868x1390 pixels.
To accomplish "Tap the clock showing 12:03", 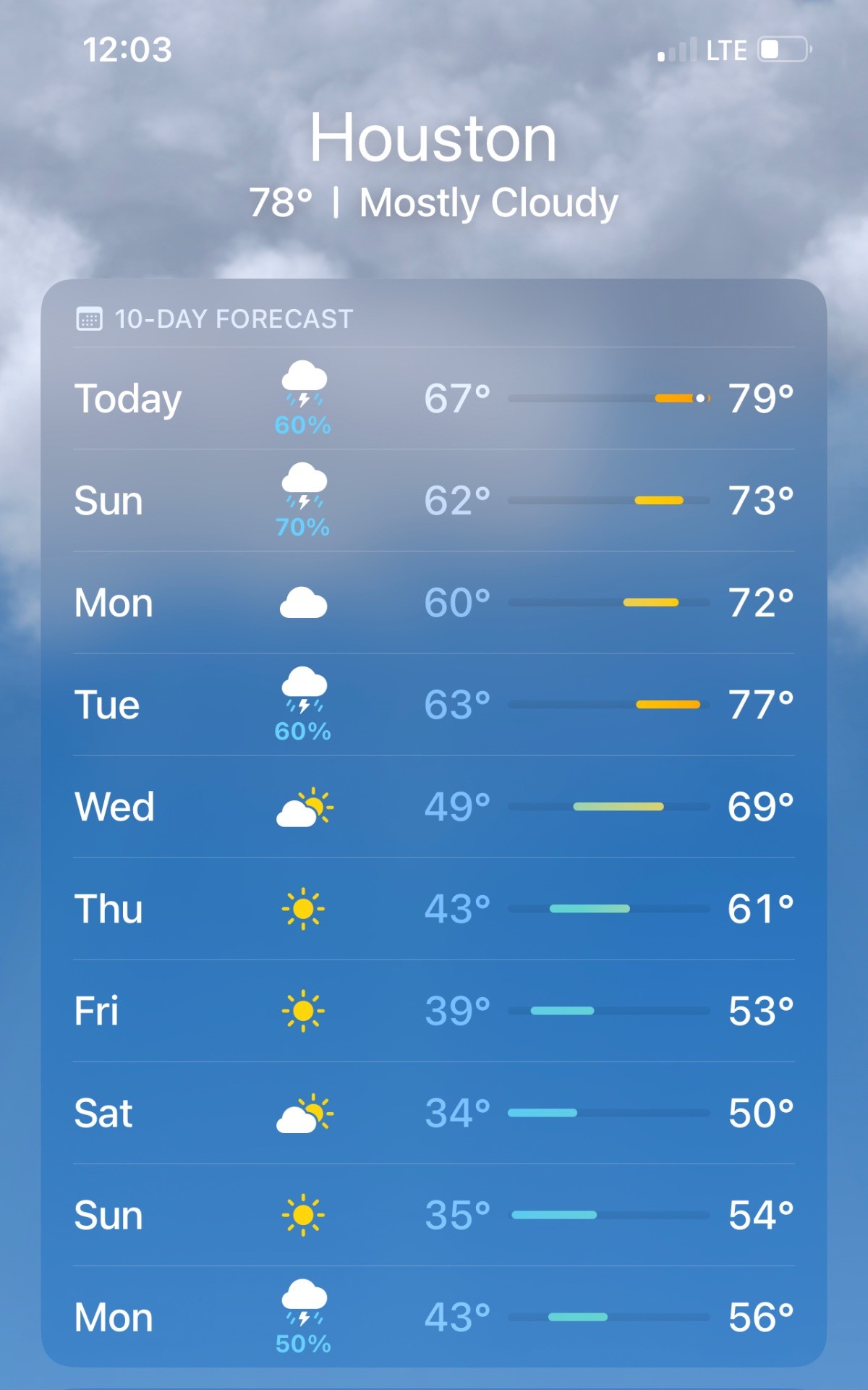I will click(x=129, y=50).
